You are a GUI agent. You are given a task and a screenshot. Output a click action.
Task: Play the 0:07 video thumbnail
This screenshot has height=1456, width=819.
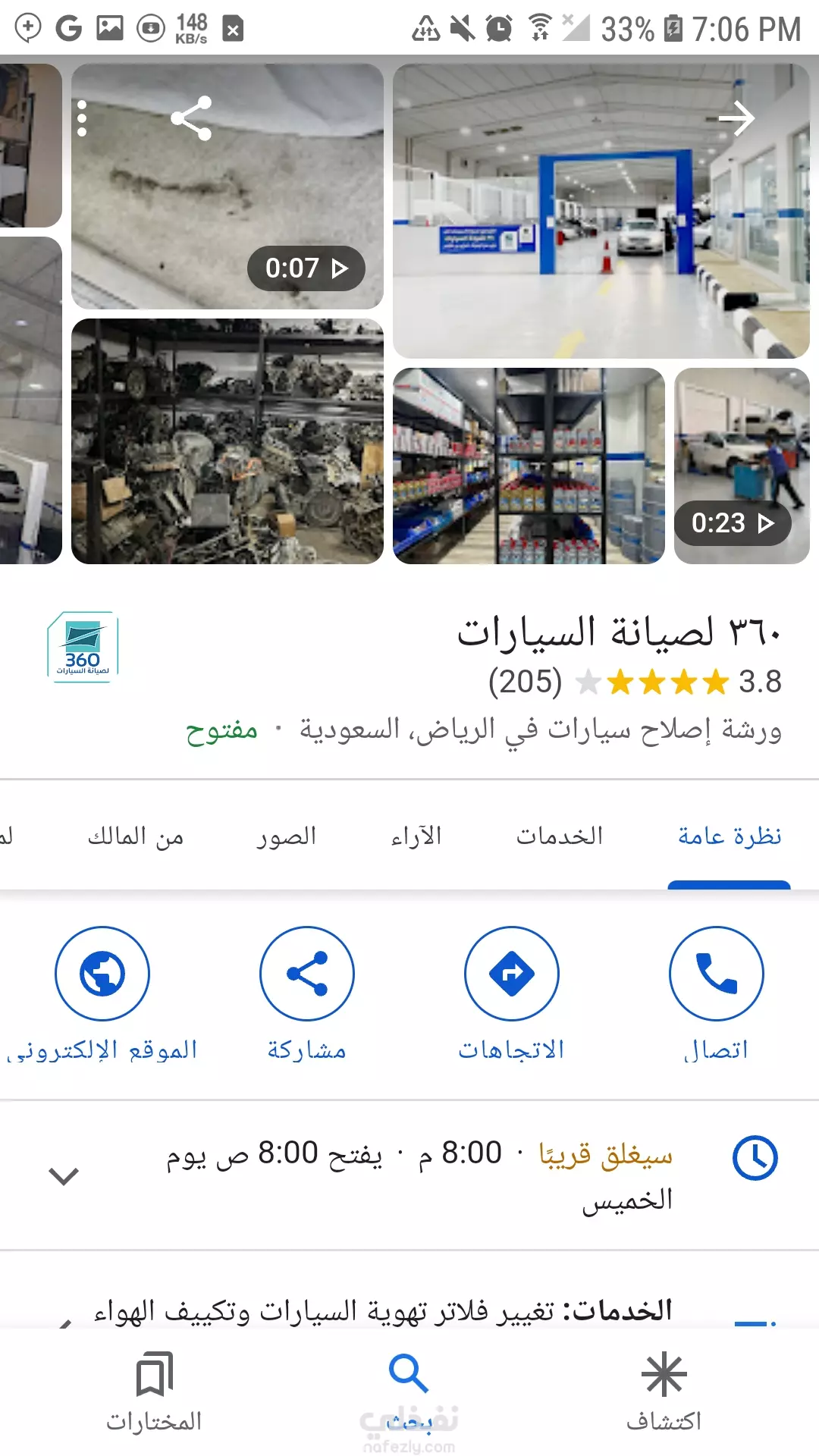227,186
